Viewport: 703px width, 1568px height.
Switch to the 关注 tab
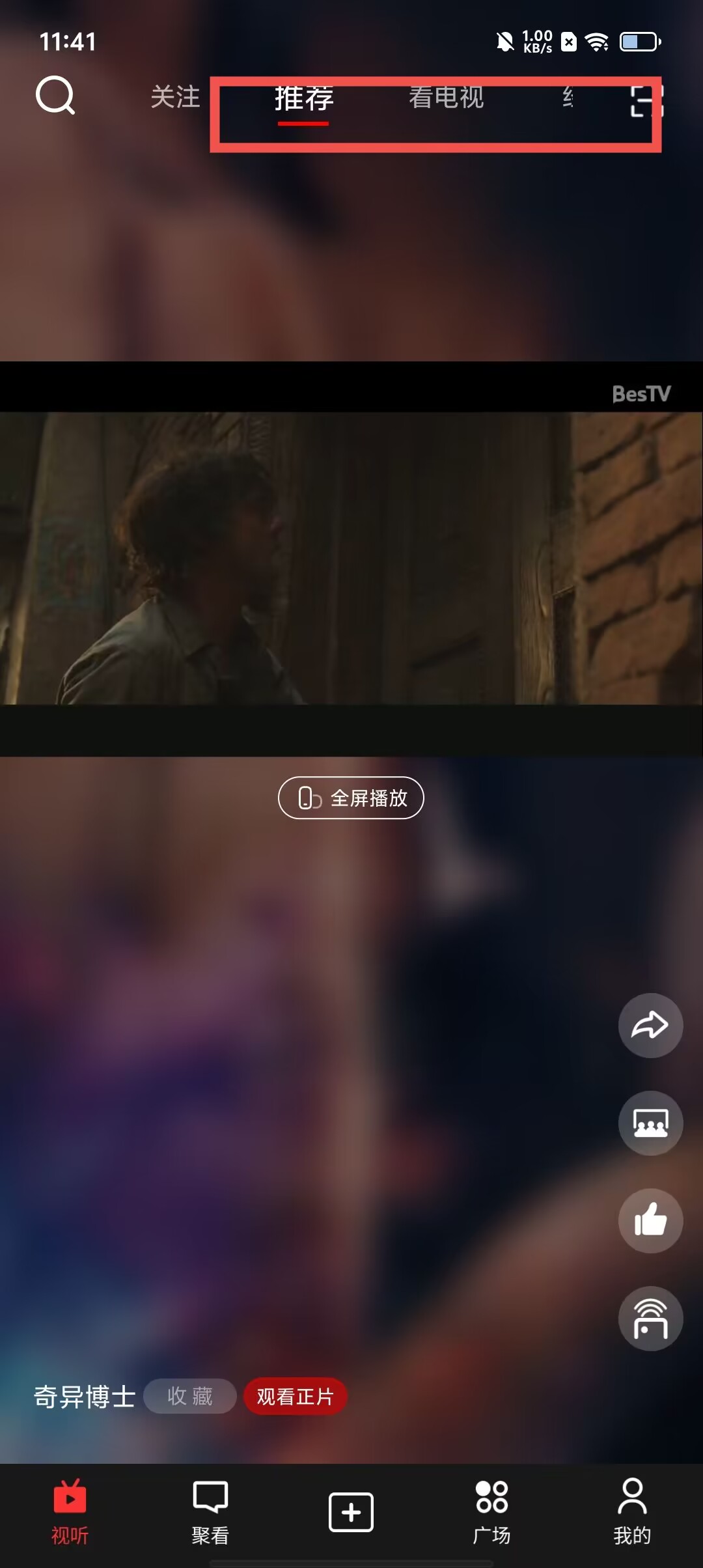(175, 97)
